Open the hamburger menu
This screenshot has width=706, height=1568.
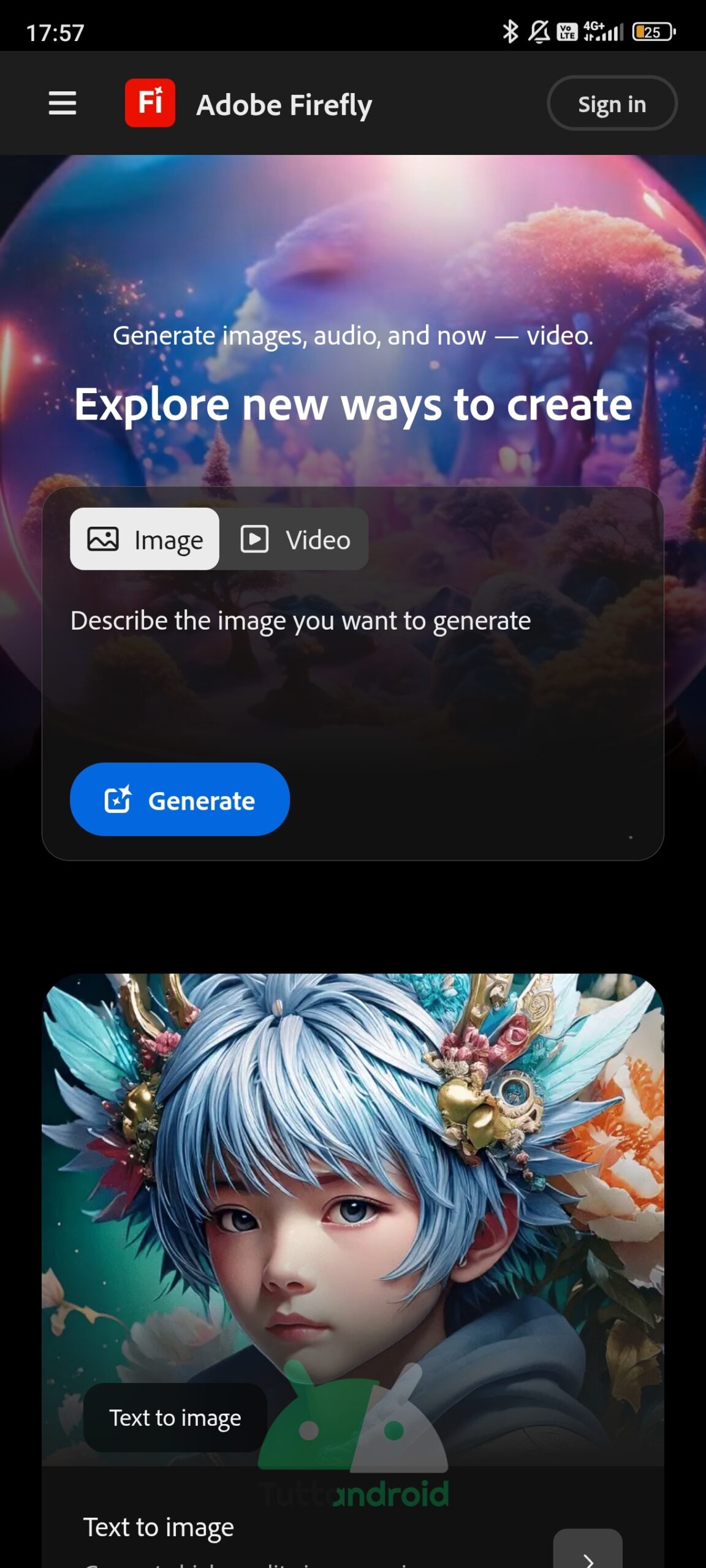pyautogui.click(x=63, y=103)
